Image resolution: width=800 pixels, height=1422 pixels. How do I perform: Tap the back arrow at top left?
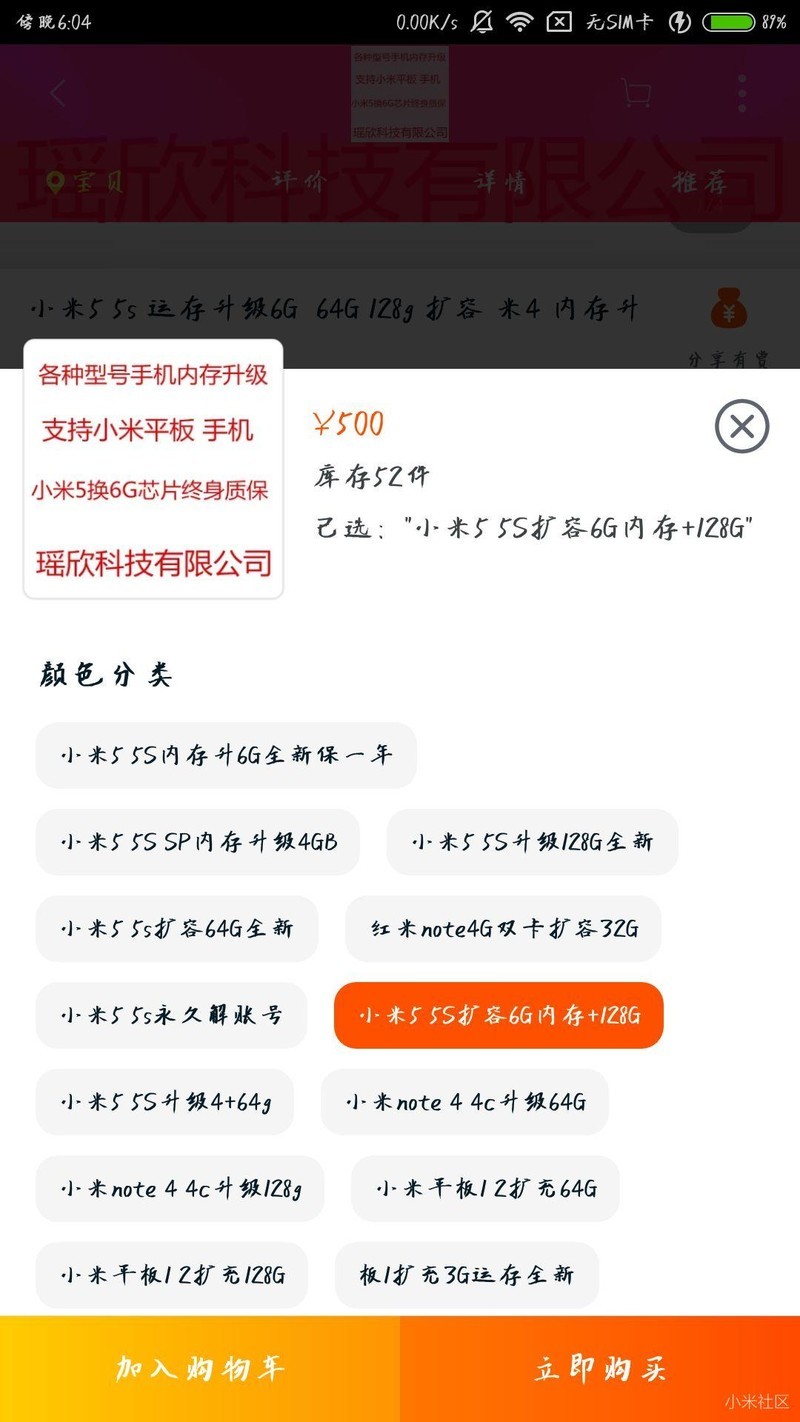55,92
